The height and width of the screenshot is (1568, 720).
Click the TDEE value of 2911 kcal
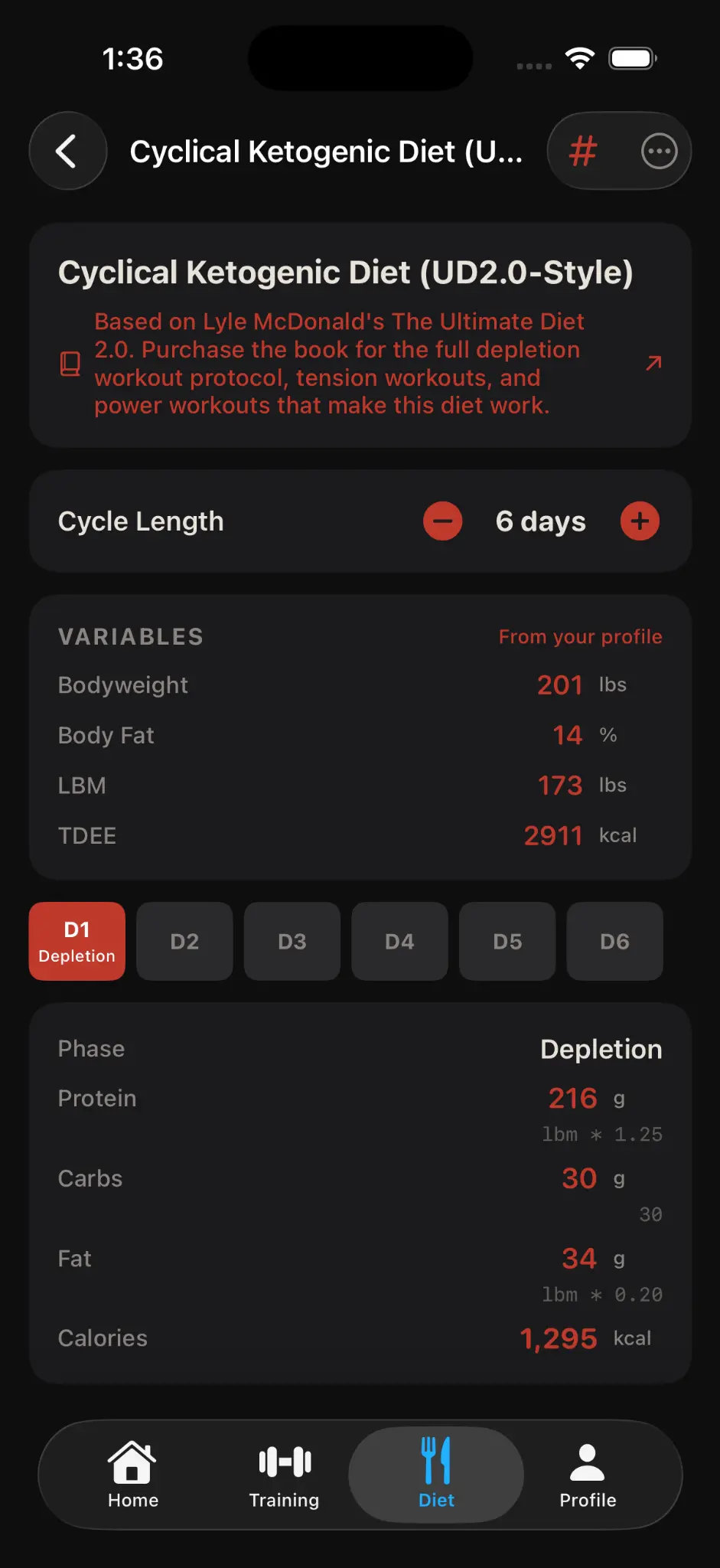tap(553, 835)
